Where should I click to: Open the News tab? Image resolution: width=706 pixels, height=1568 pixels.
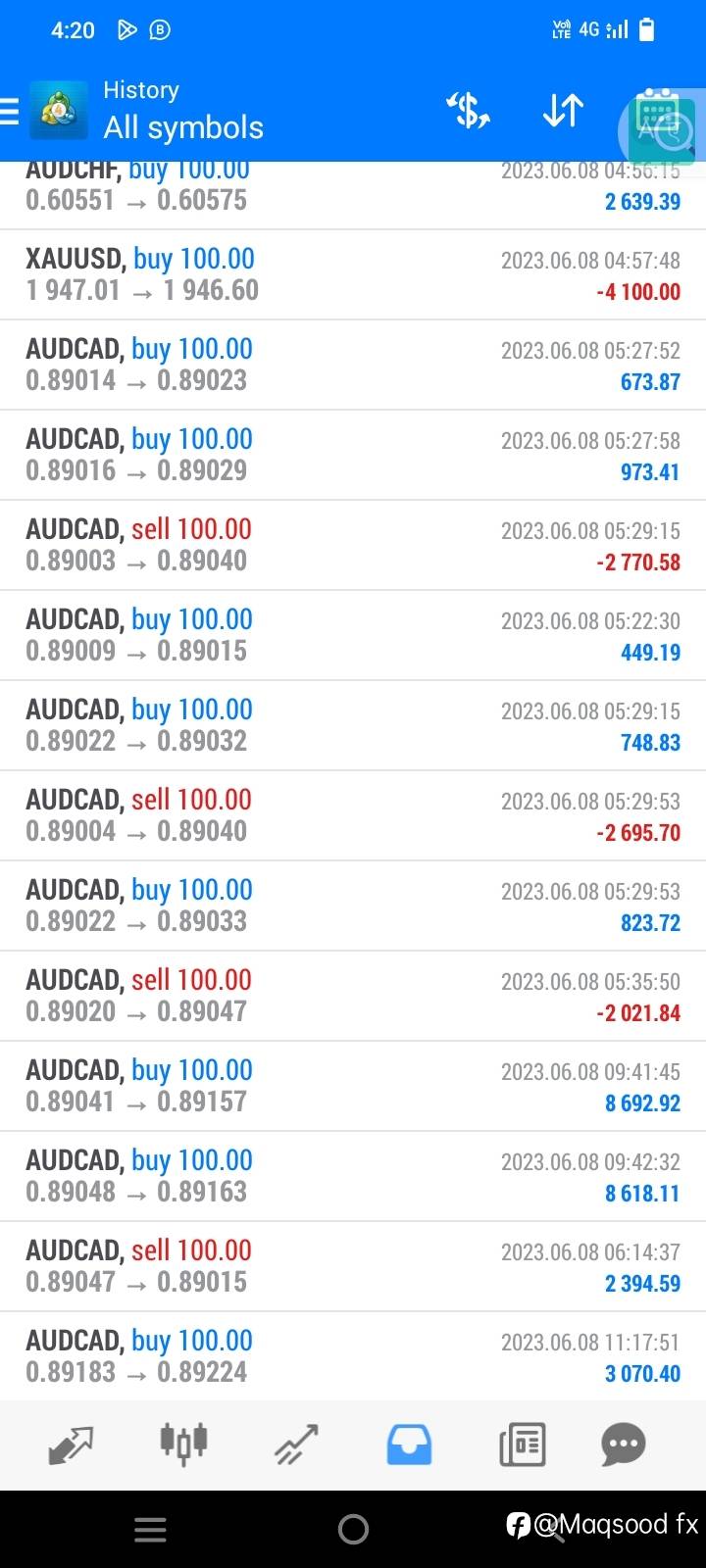pyautogui.click(x=522, y=1445)
